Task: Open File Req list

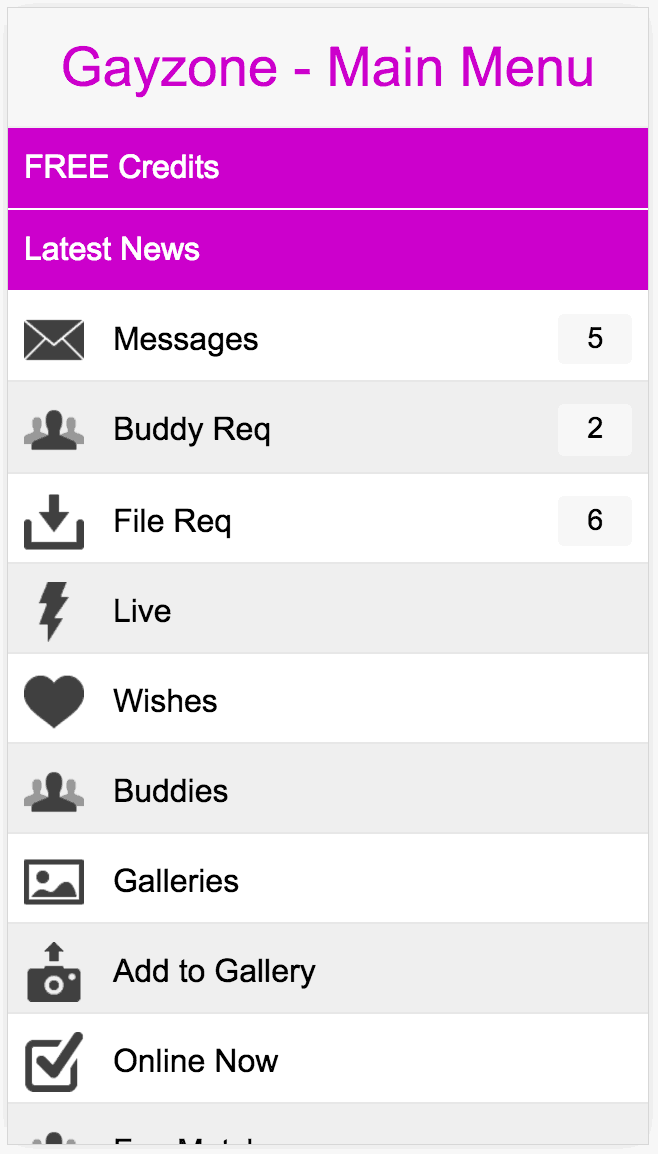Action: pos(328,520)
